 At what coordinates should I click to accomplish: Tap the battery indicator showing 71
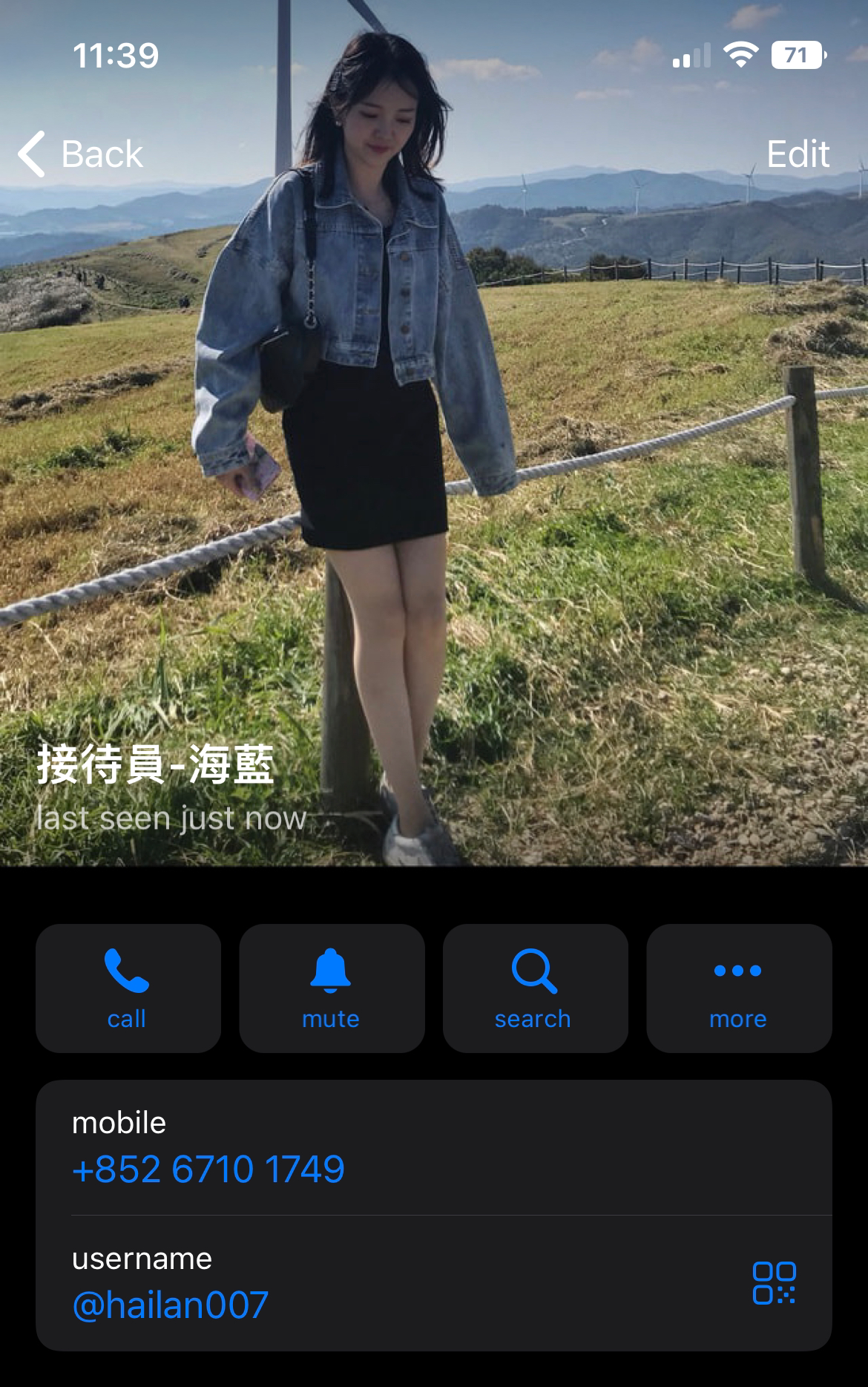[794, 53]
